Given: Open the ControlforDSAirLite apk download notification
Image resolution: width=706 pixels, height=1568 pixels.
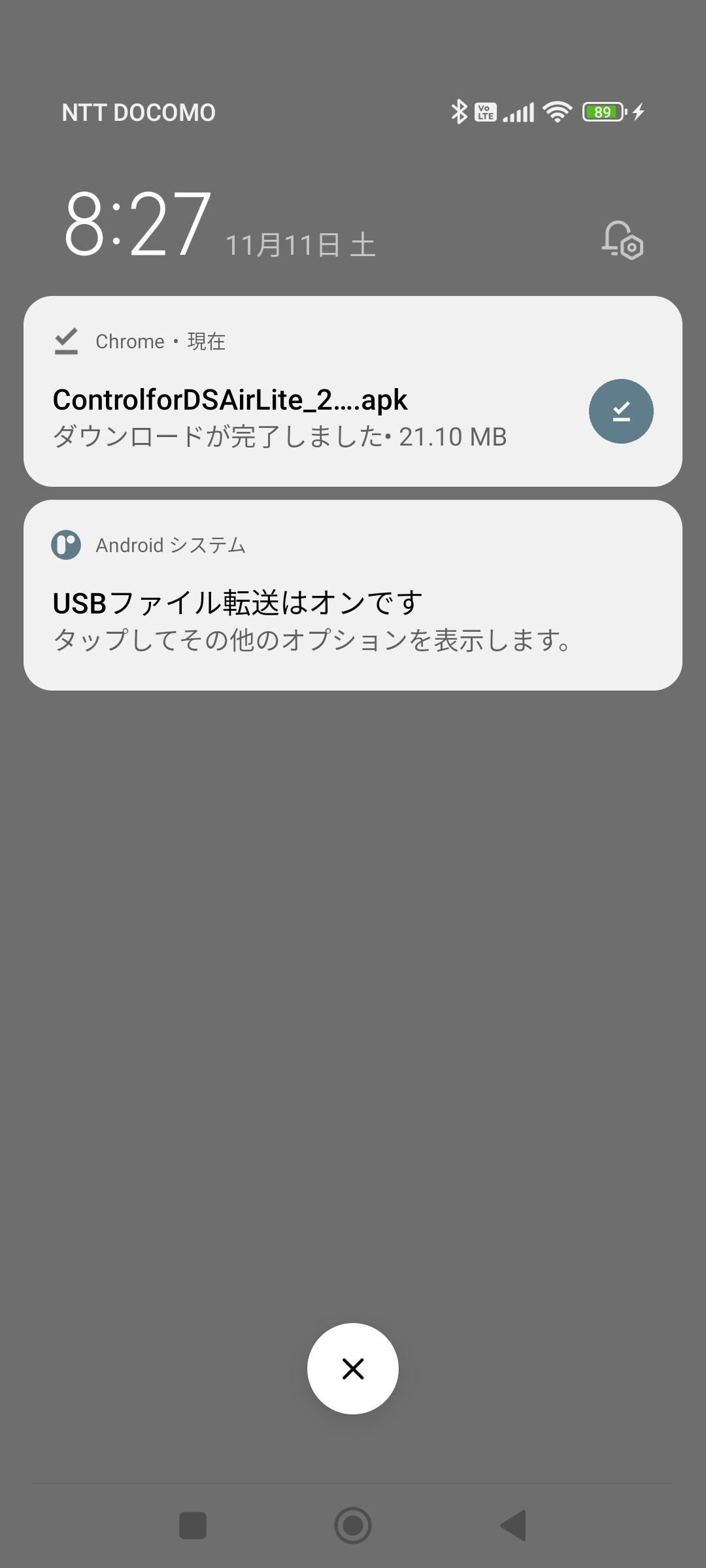Looking at the screenshot, I should click(x=353, y=391).
